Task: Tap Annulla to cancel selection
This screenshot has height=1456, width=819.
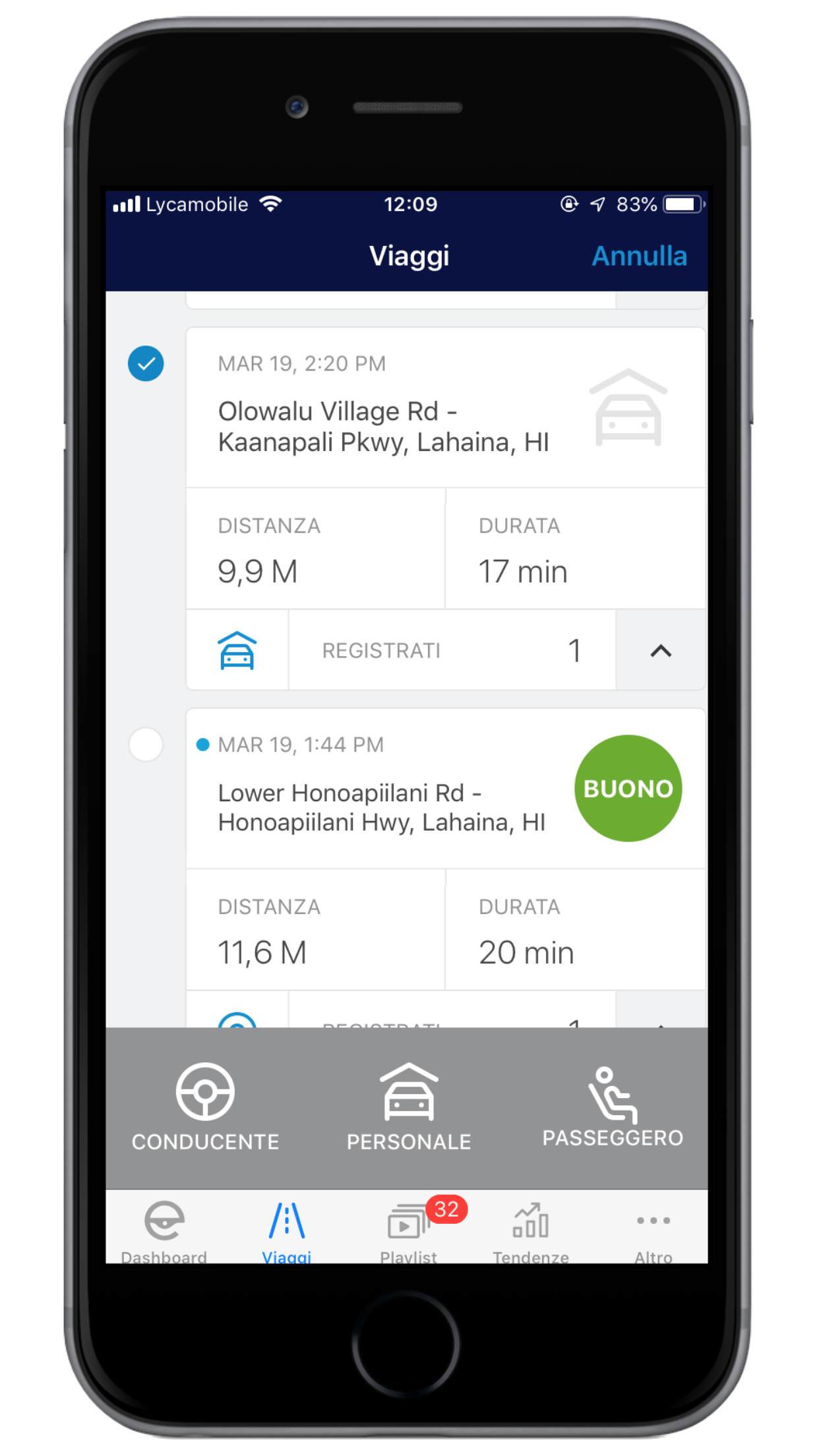Action: [x=638, y=256]
